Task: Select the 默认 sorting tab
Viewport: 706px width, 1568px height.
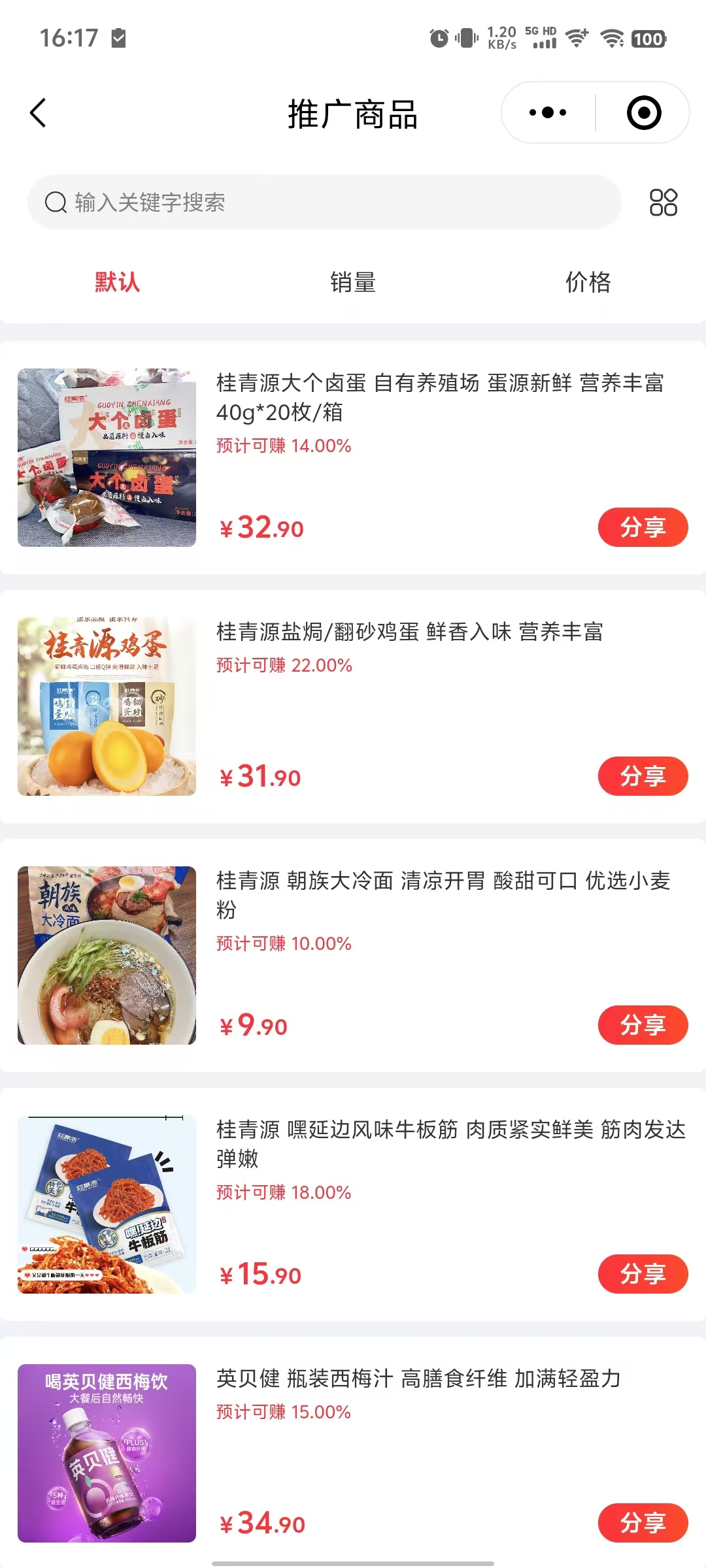Action: point(116,283)
